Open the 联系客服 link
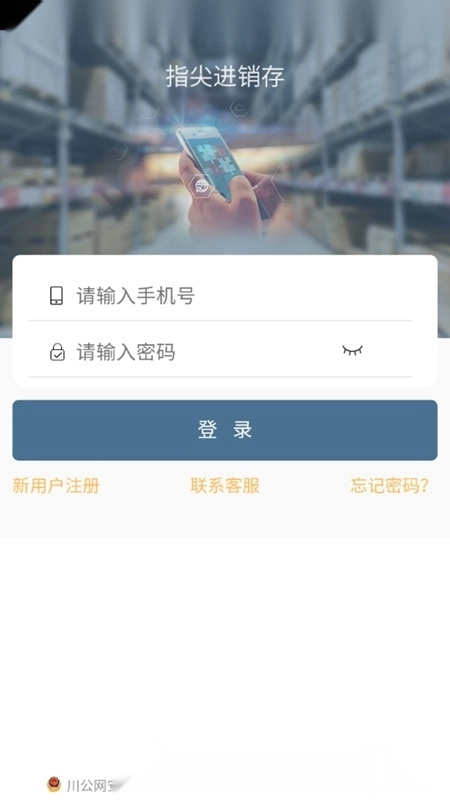Screen dimensions: 450x800 [225, 486]
